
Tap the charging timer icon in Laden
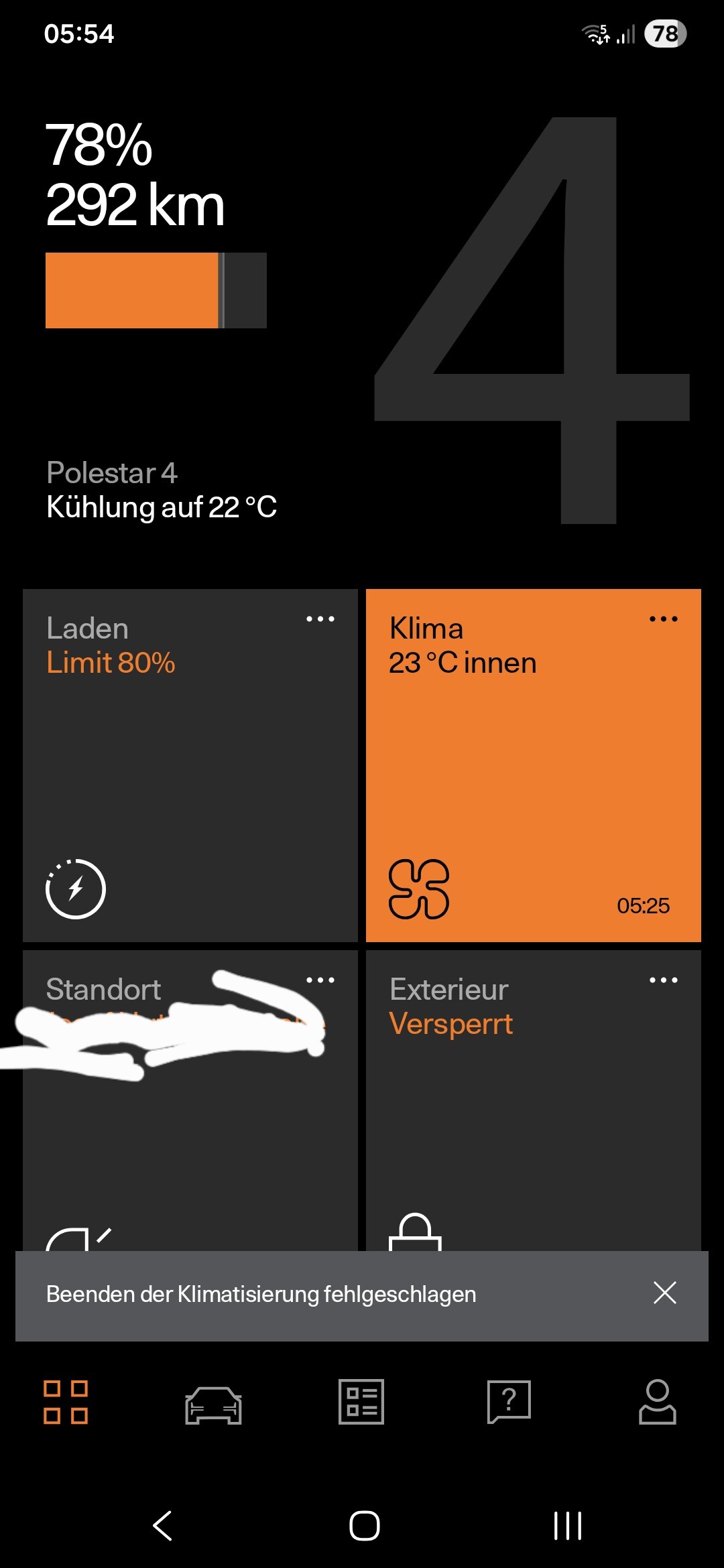76,889
